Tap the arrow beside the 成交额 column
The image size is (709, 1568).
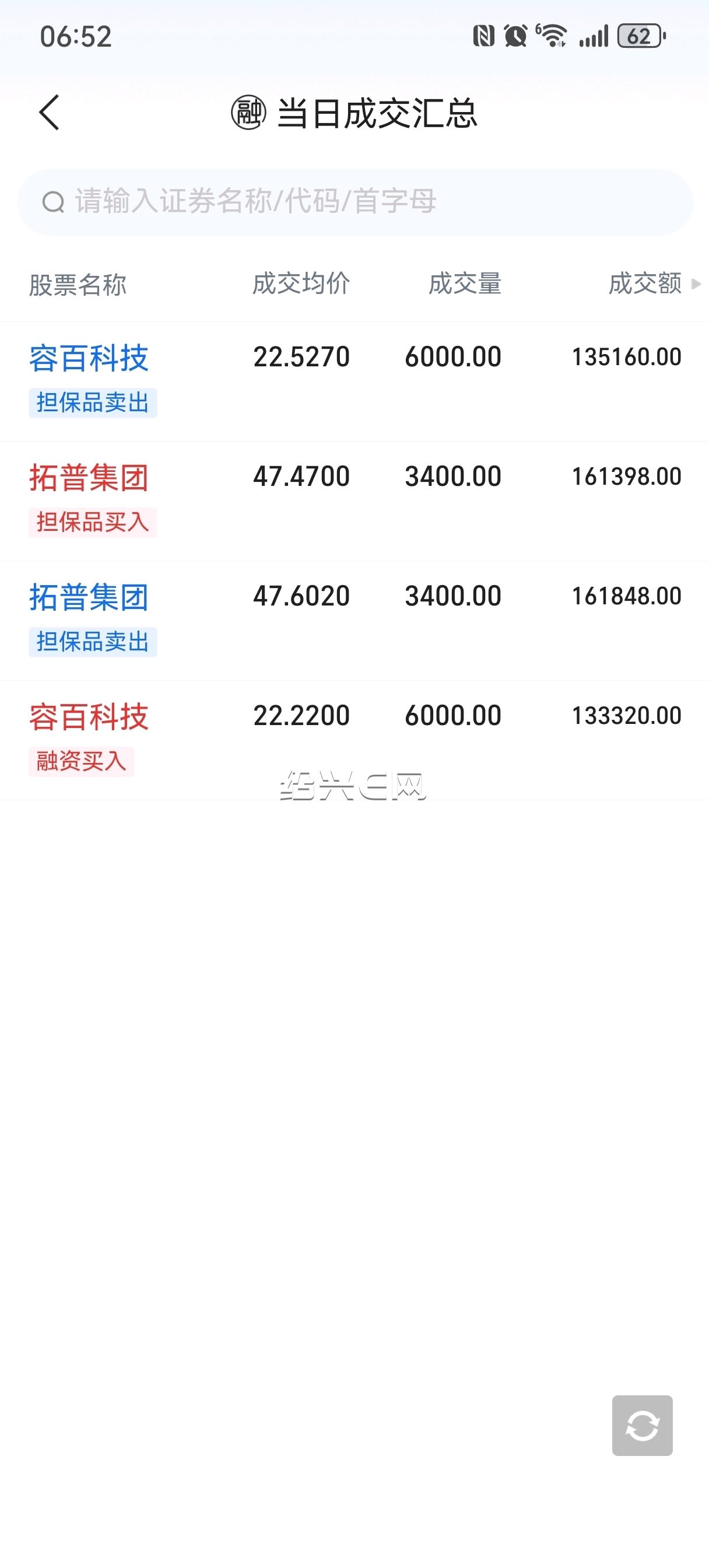pos(696,283)
